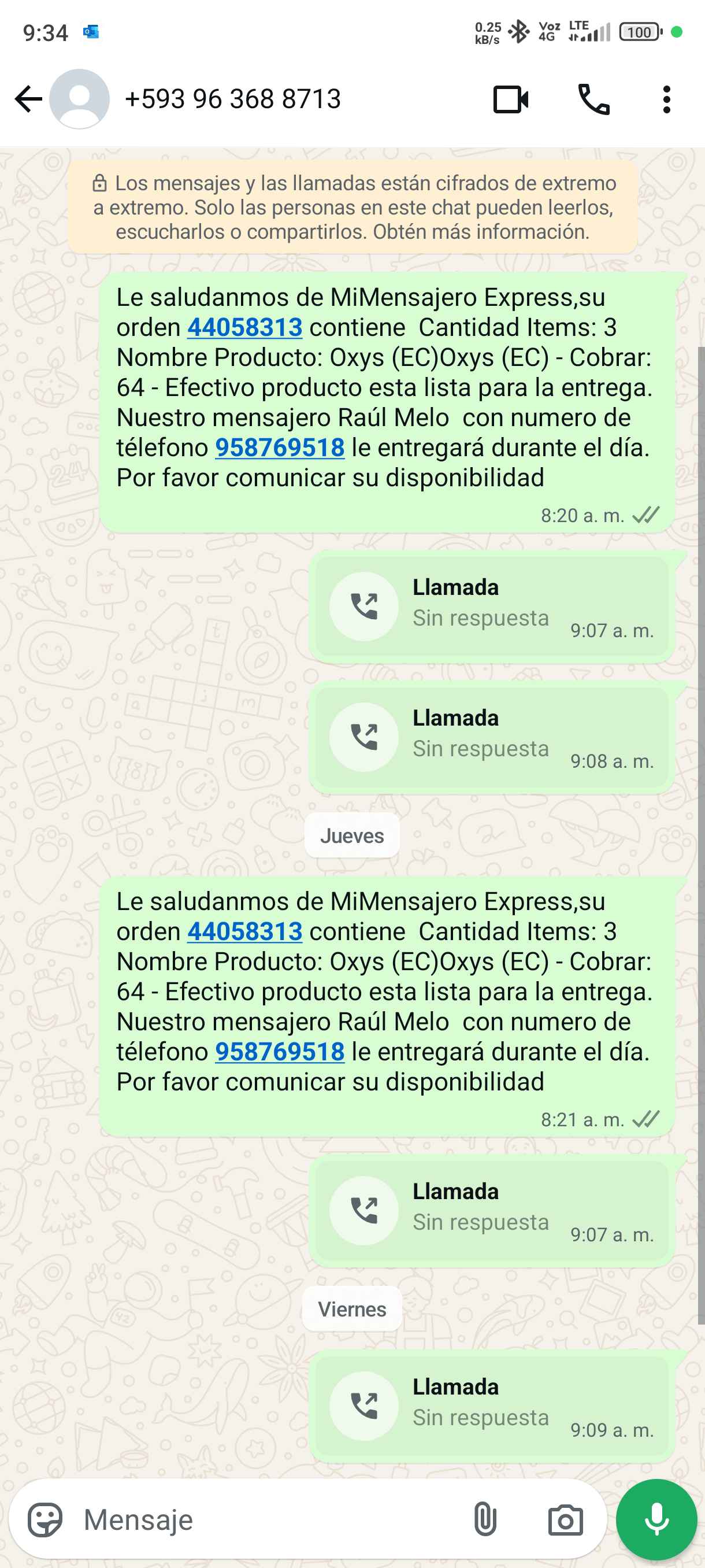Attach a file with the paperclip icon

pos(484,1519)
